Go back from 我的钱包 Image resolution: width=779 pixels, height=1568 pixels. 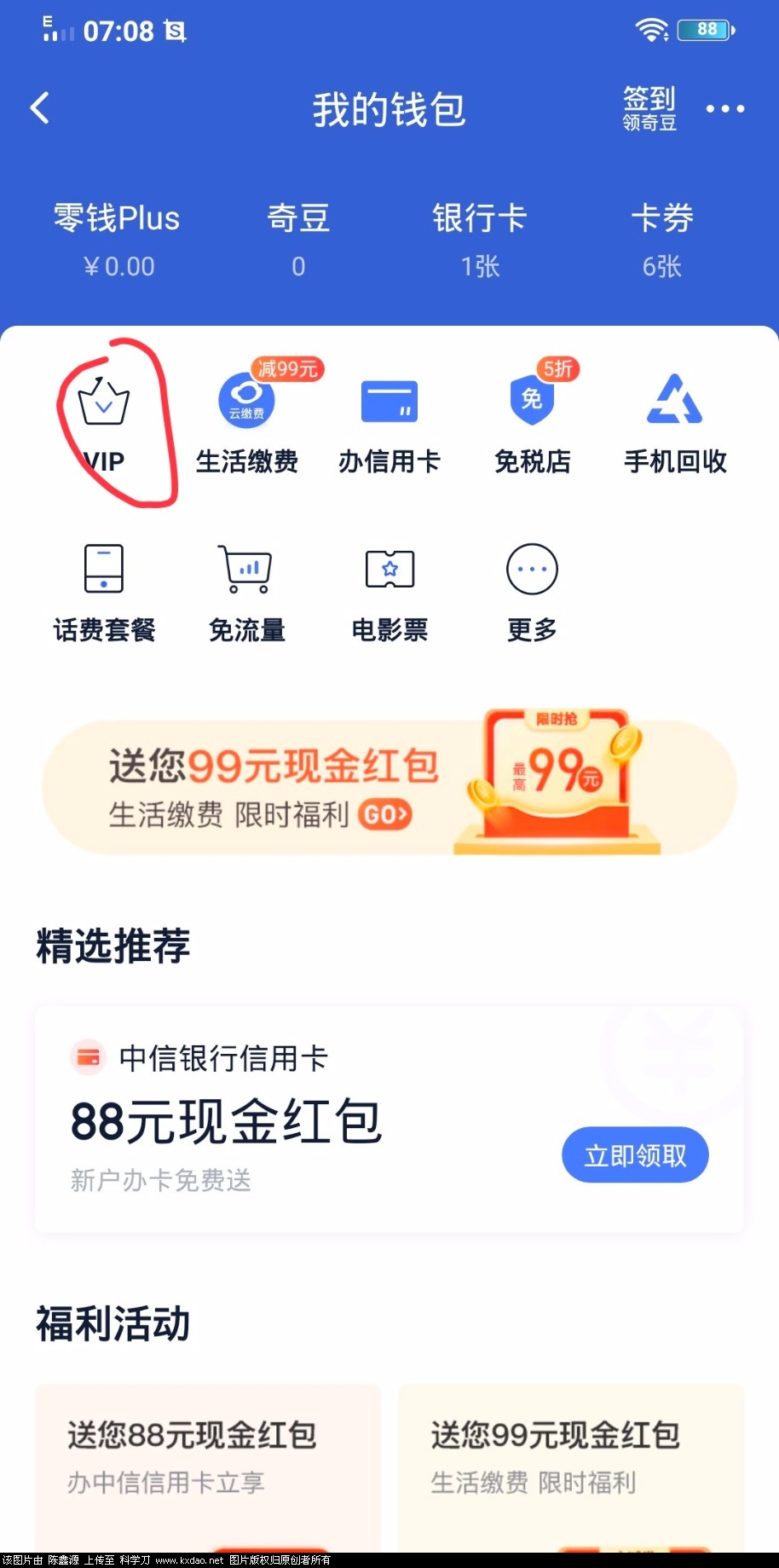pos(40,108)
